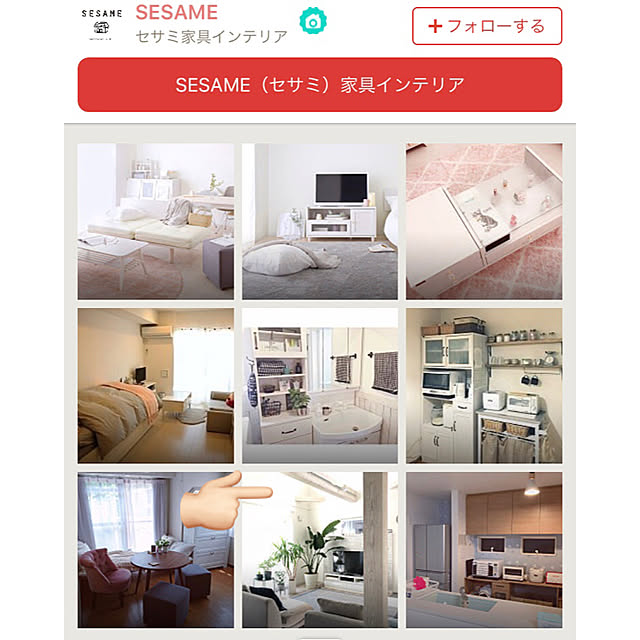Open the TV stand with cushion photo
The image size is (640, 640).
319,221
